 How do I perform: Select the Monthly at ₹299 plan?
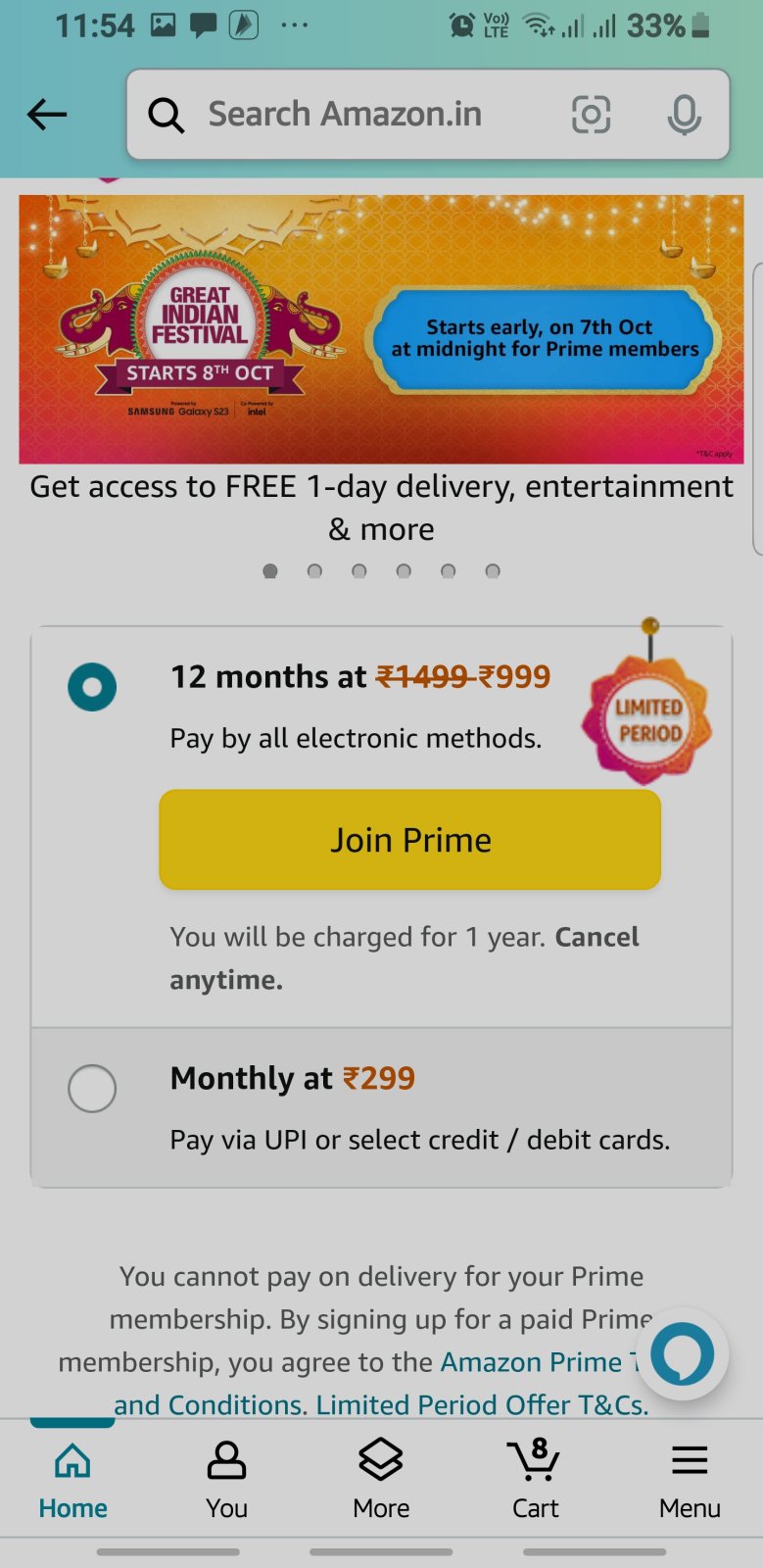(92, 1088)
